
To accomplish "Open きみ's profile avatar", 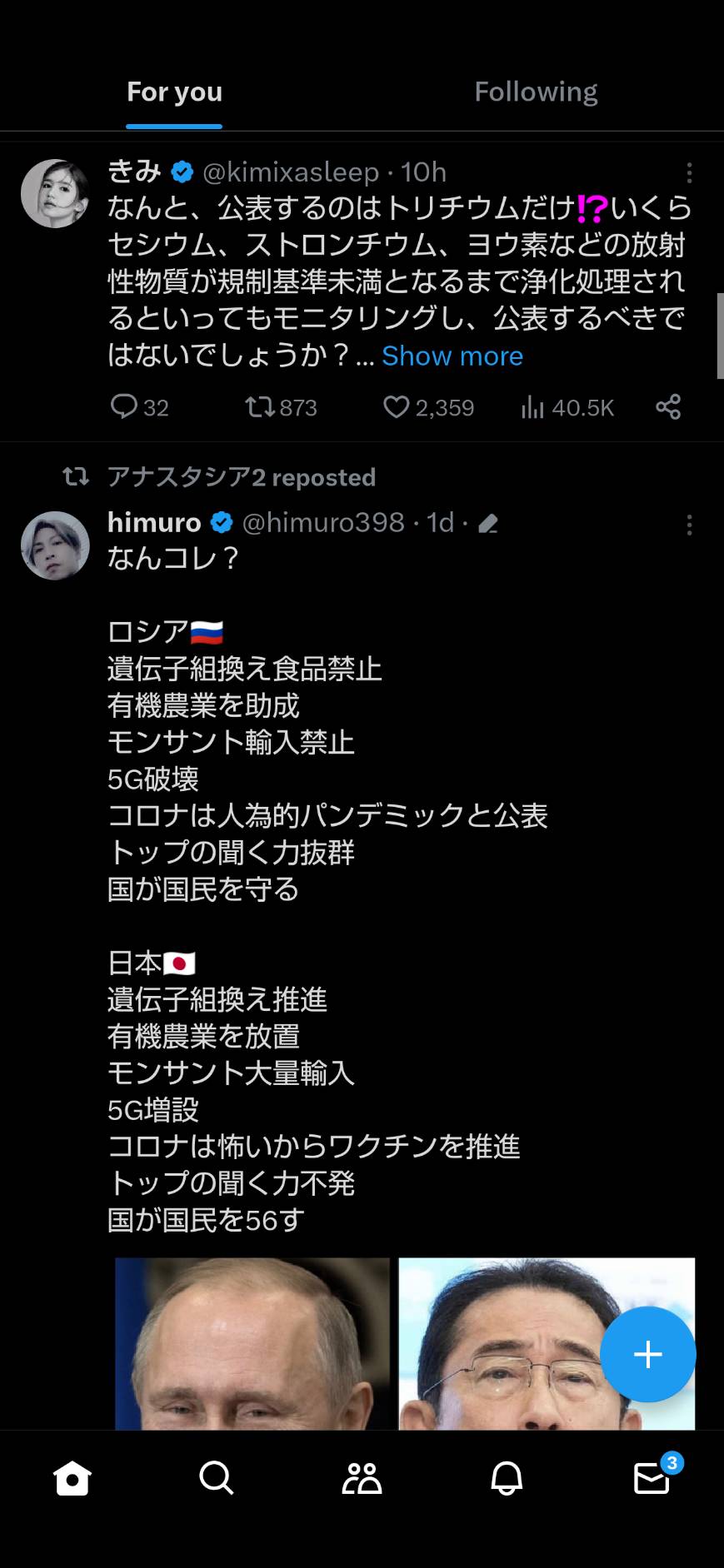I will (x=55, y=194).
